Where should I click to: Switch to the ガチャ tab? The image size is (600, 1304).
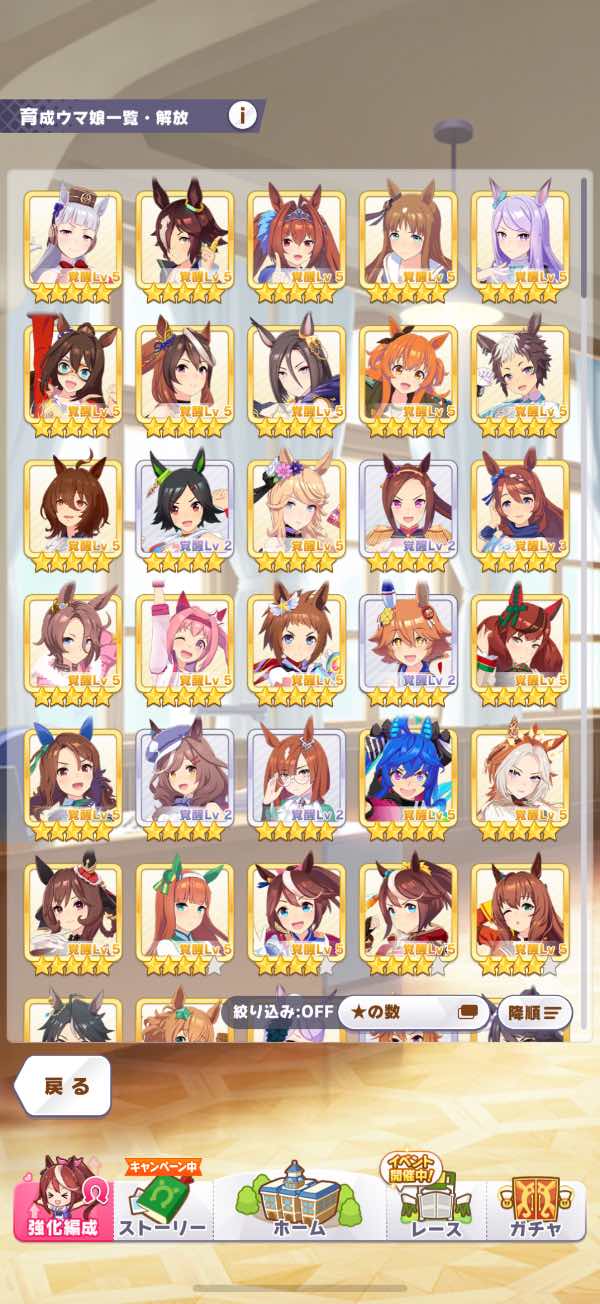pyautogui.click(x=535, y=1205)
